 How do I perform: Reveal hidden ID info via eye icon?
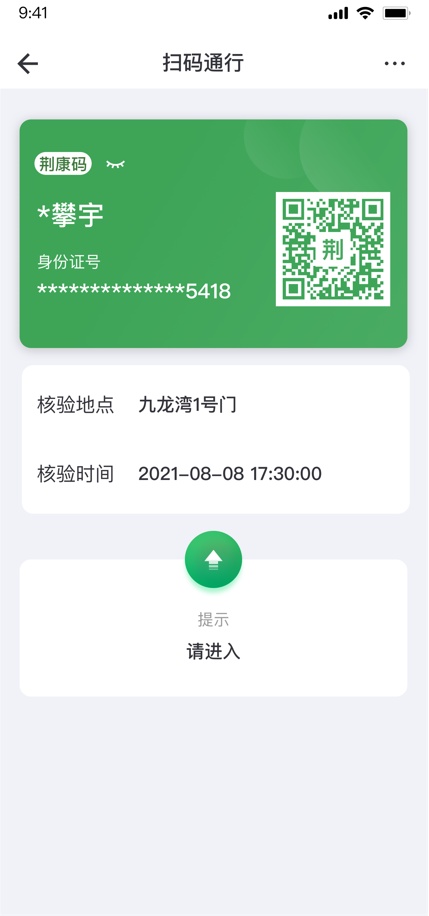pyautogui.click(x=115, y=165)
